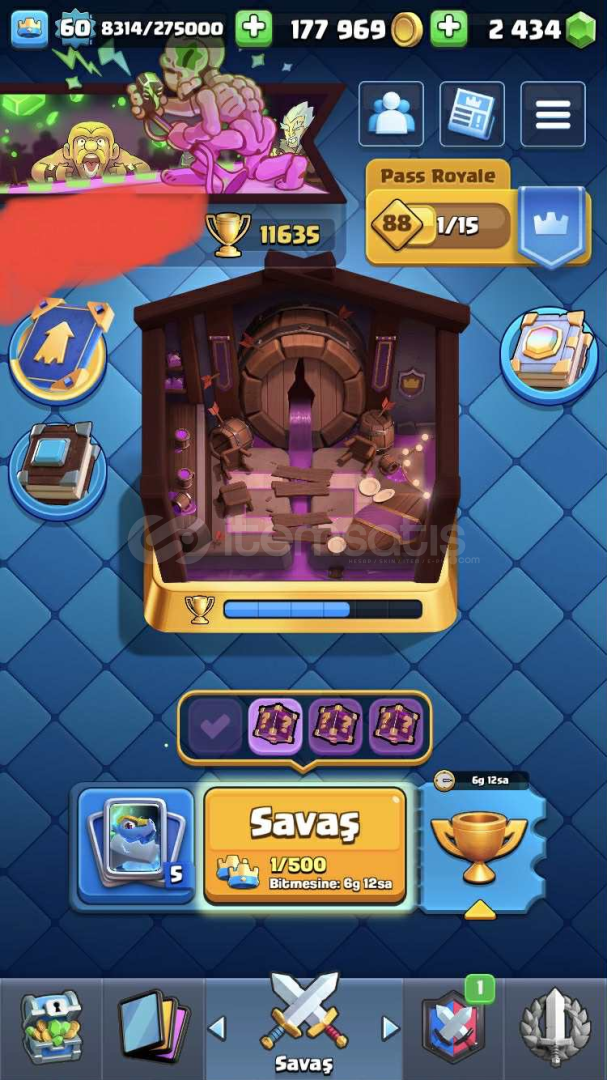Tap the first purple mystery box
This screenshot has height=1080, width=607.
(275, 728)
